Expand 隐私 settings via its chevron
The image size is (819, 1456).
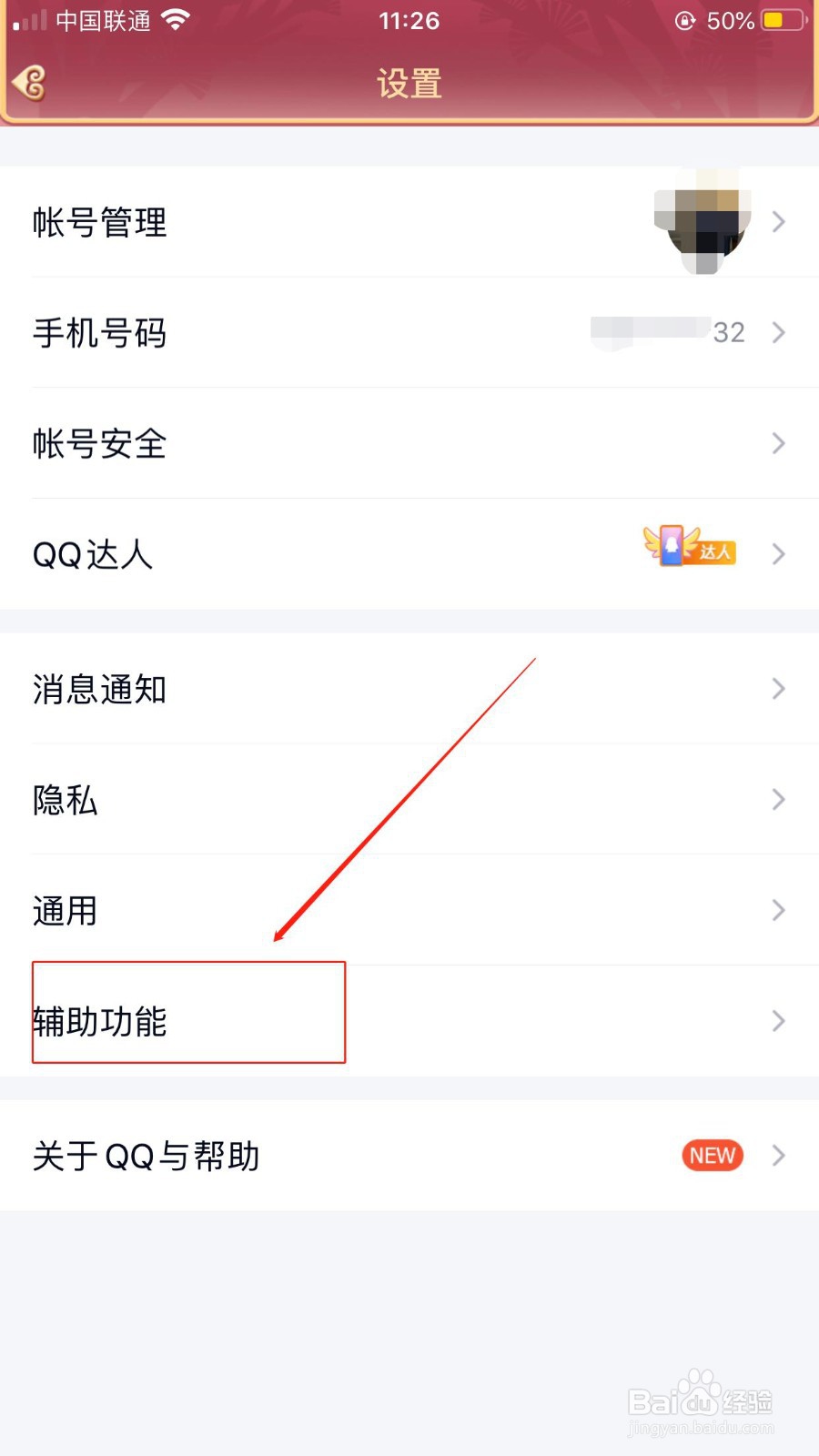click(x=778, y=800)
